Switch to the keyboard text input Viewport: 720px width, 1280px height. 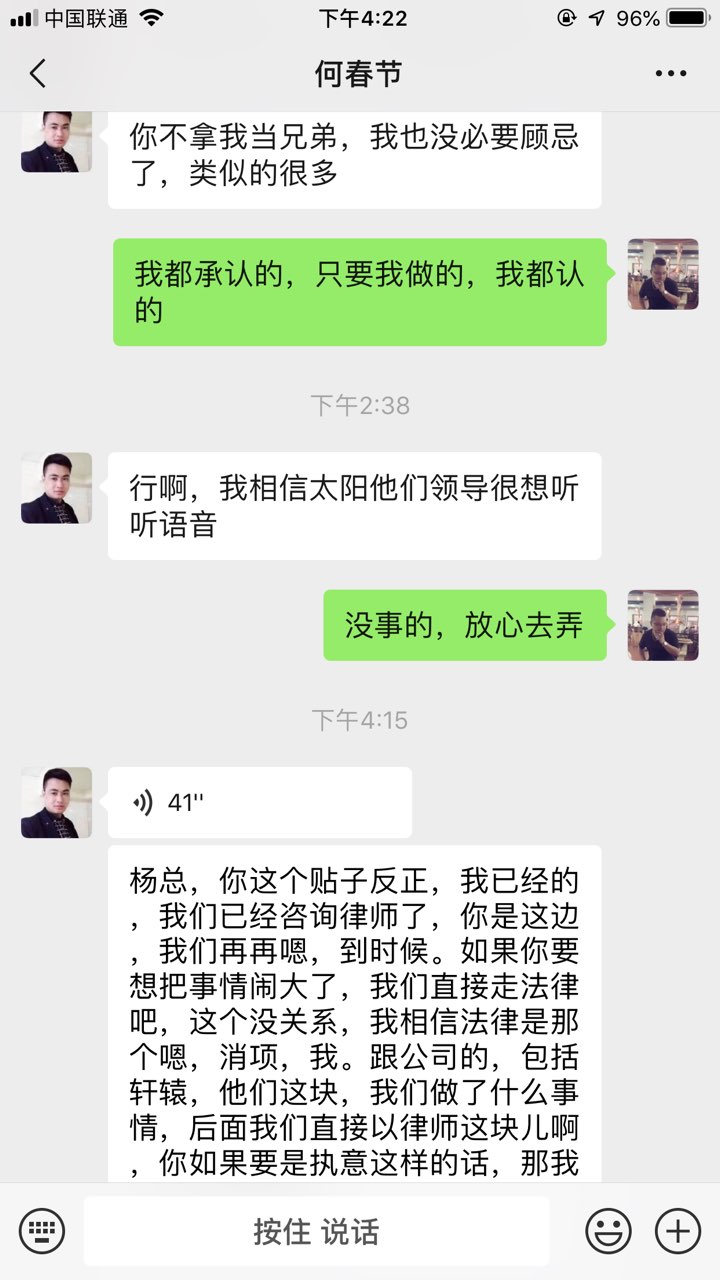coord(42,1230)
